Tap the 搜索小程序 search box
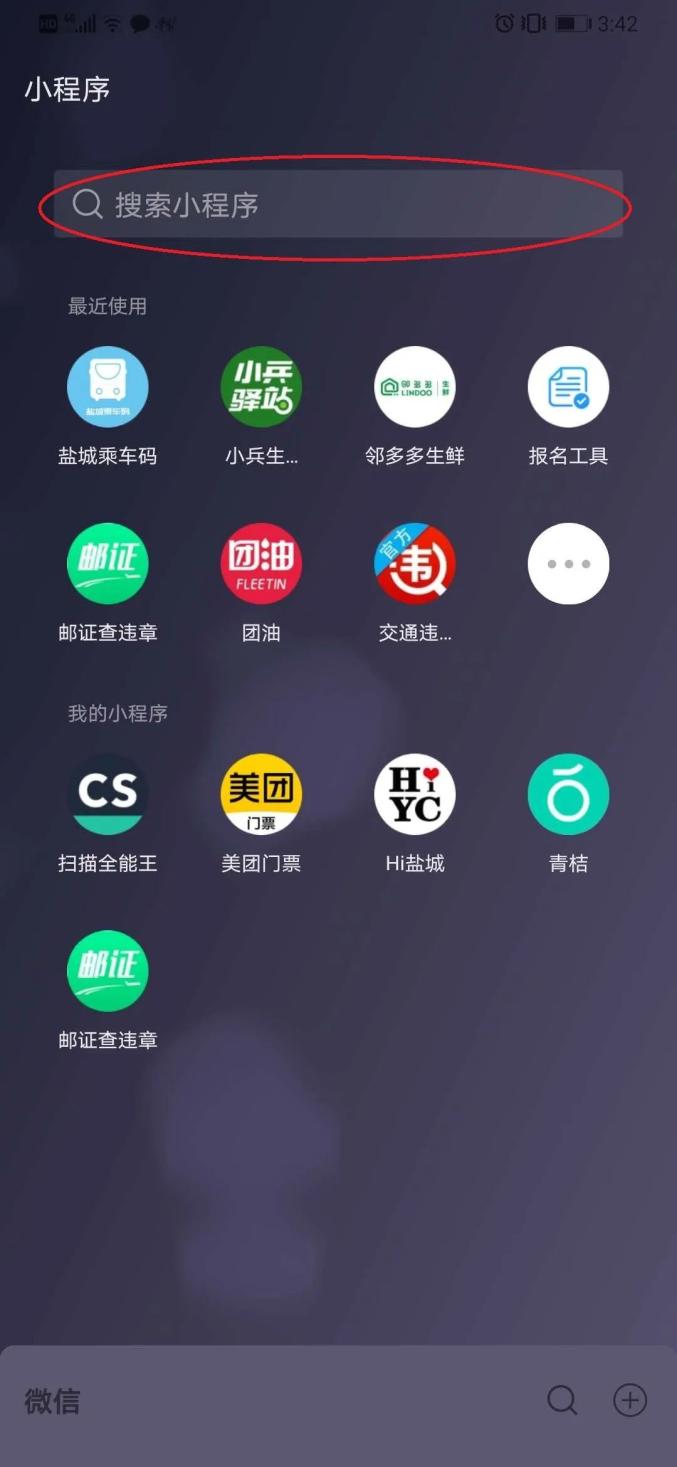Viewport: 677px width, 1467px height. [338, 205]
